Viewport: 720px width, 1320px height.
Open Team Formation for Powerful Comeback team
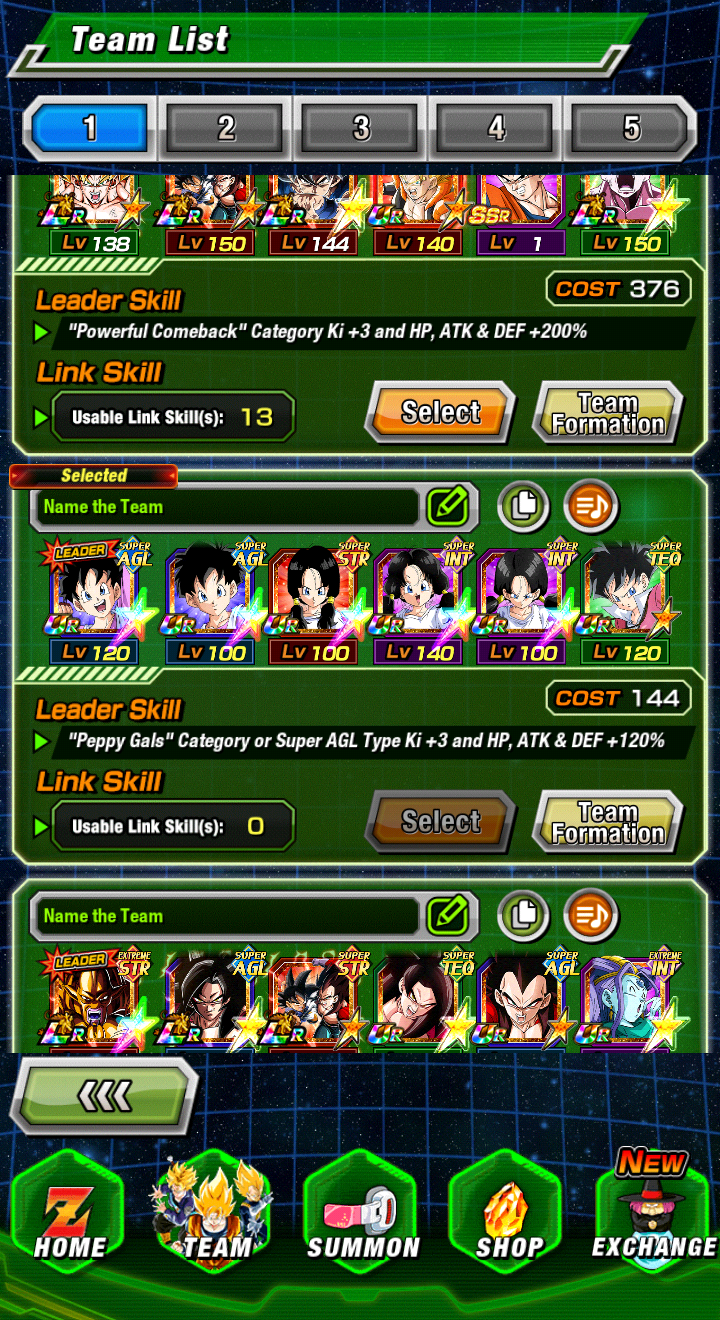pyautogui.click(x=608, y=412)
